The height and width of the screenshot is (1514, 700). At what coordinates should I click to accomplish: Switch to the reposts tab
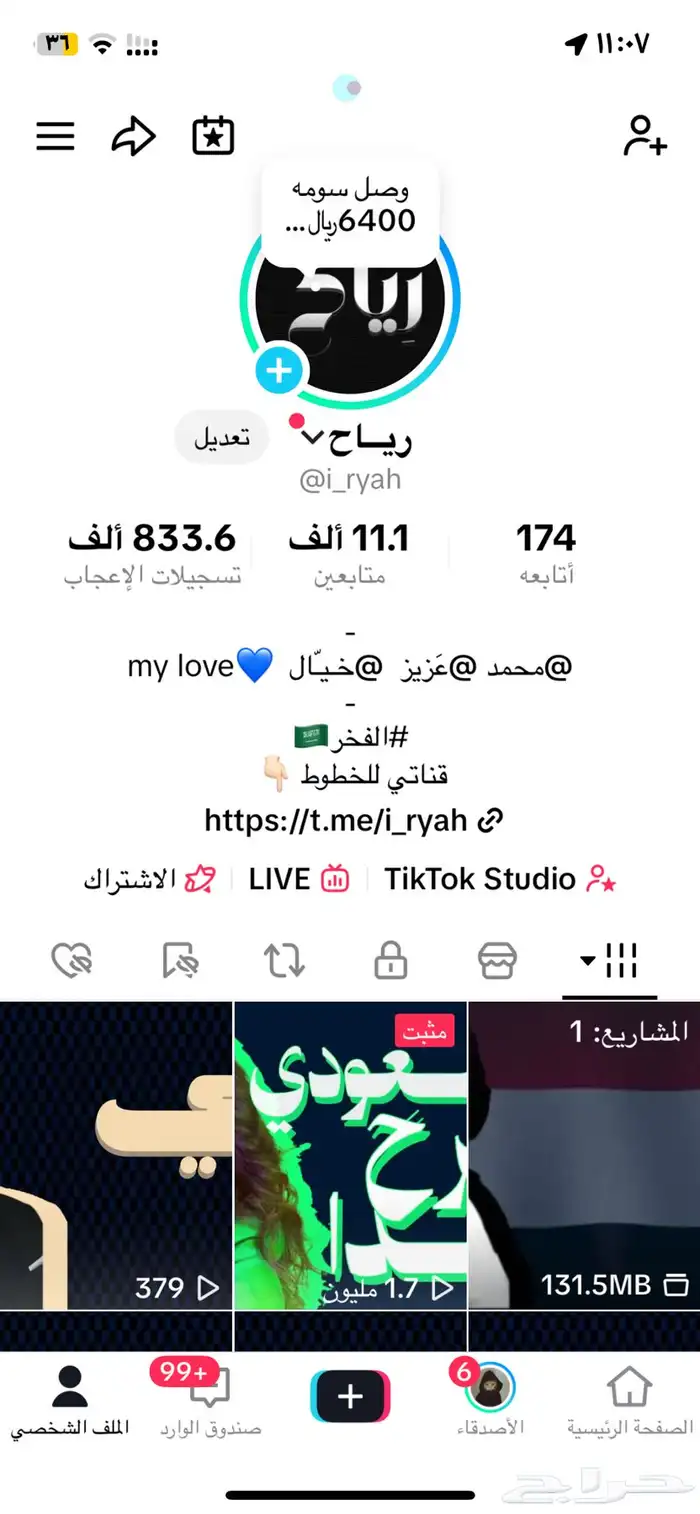click(284, 962)
